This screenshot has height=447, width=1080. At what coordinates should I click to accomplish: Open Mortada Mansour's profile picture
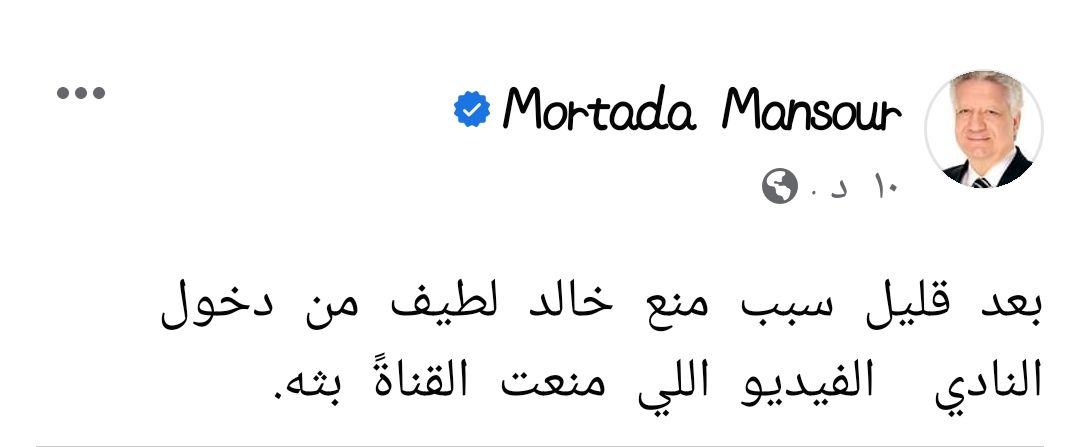pyautogui.click(x=984, y=130)
